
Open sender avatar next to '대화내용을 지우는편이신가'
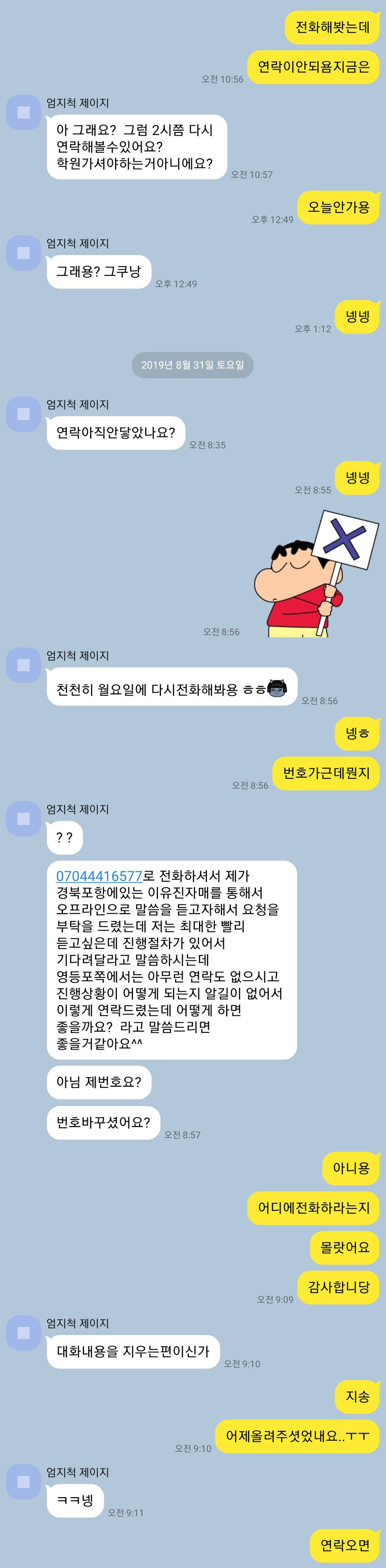tap(24, 1333)
